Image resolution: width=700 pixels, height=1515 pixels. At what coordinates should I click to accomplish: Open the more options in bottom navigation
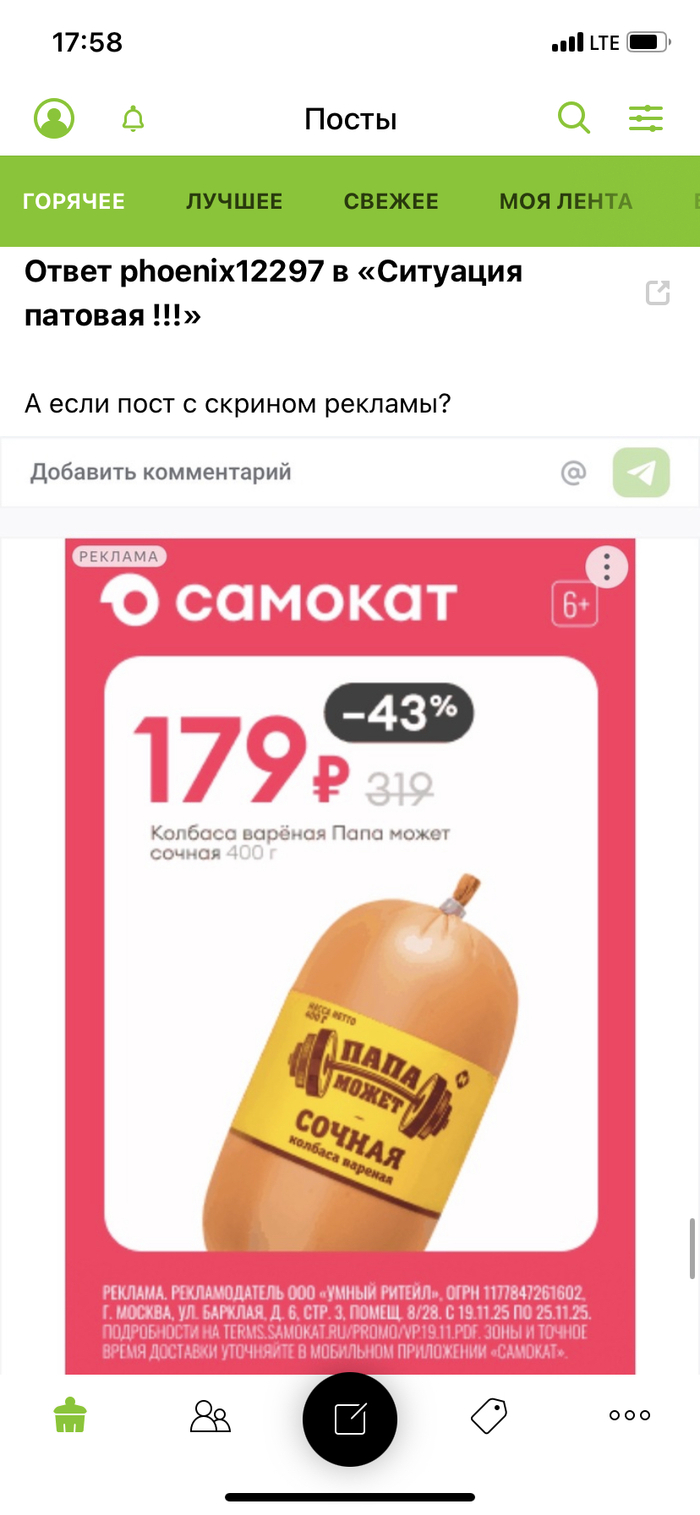[x=630, y=1416]
